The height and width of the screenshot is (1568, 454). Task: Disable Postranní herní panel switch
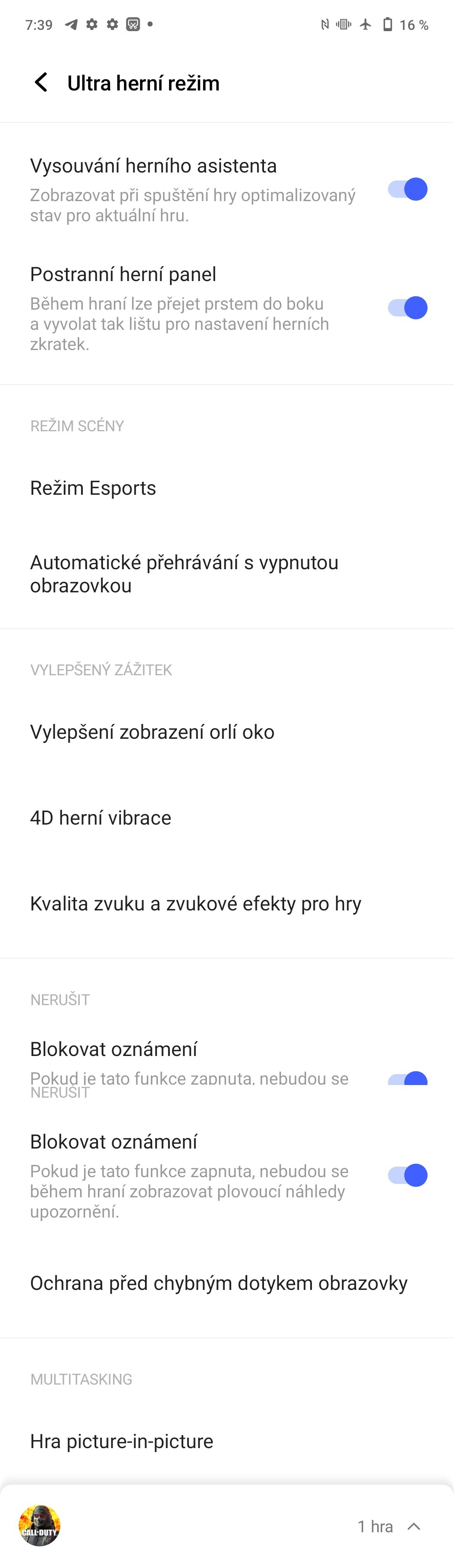[x=407, y=308]
